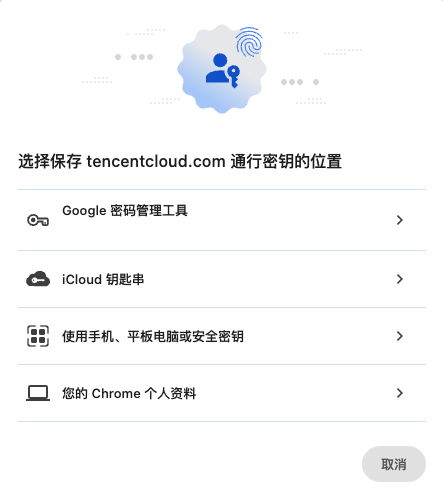Select 您的 Chrome 个人资料 option
This screenshot has width=443, height=497.
(222, 393)
